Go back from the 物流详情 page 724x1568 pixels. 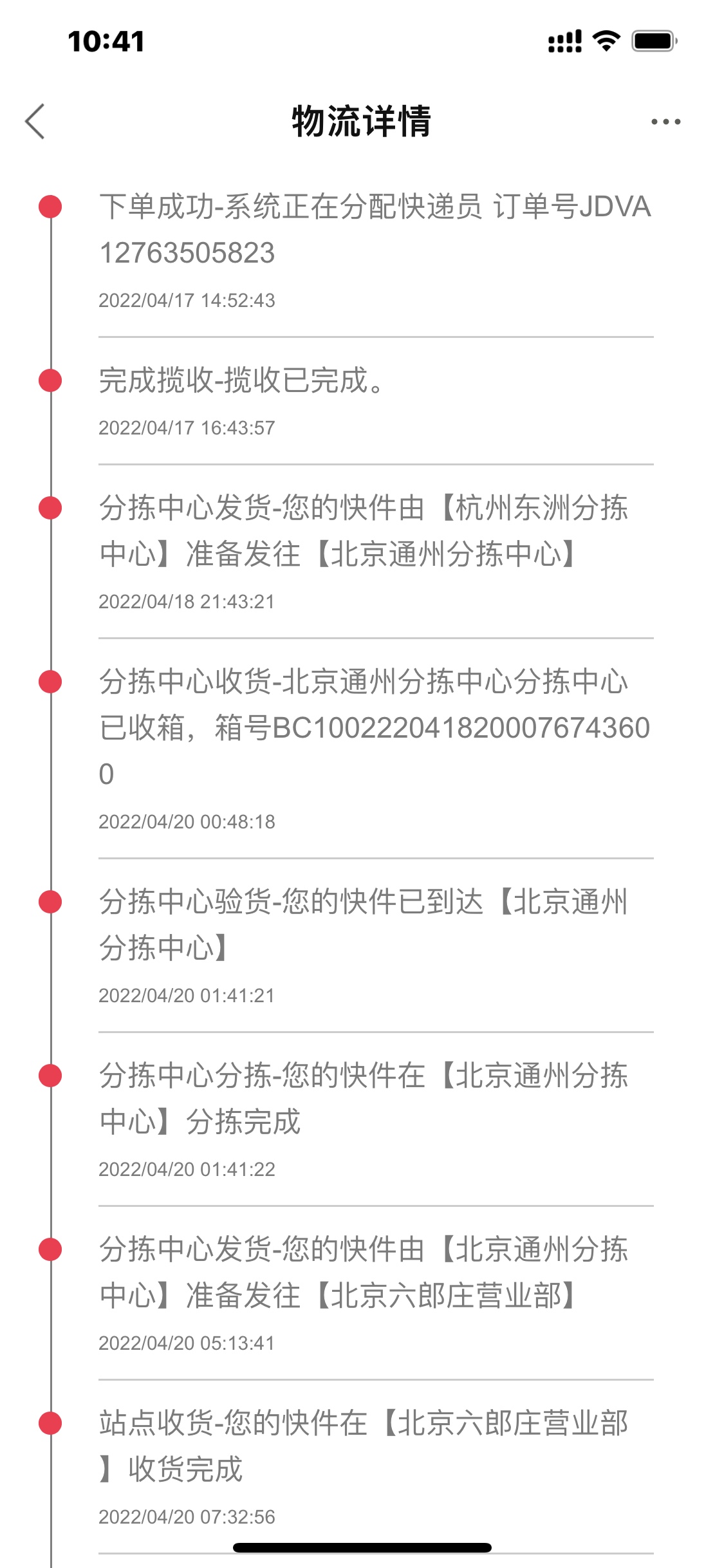(35, 121)
